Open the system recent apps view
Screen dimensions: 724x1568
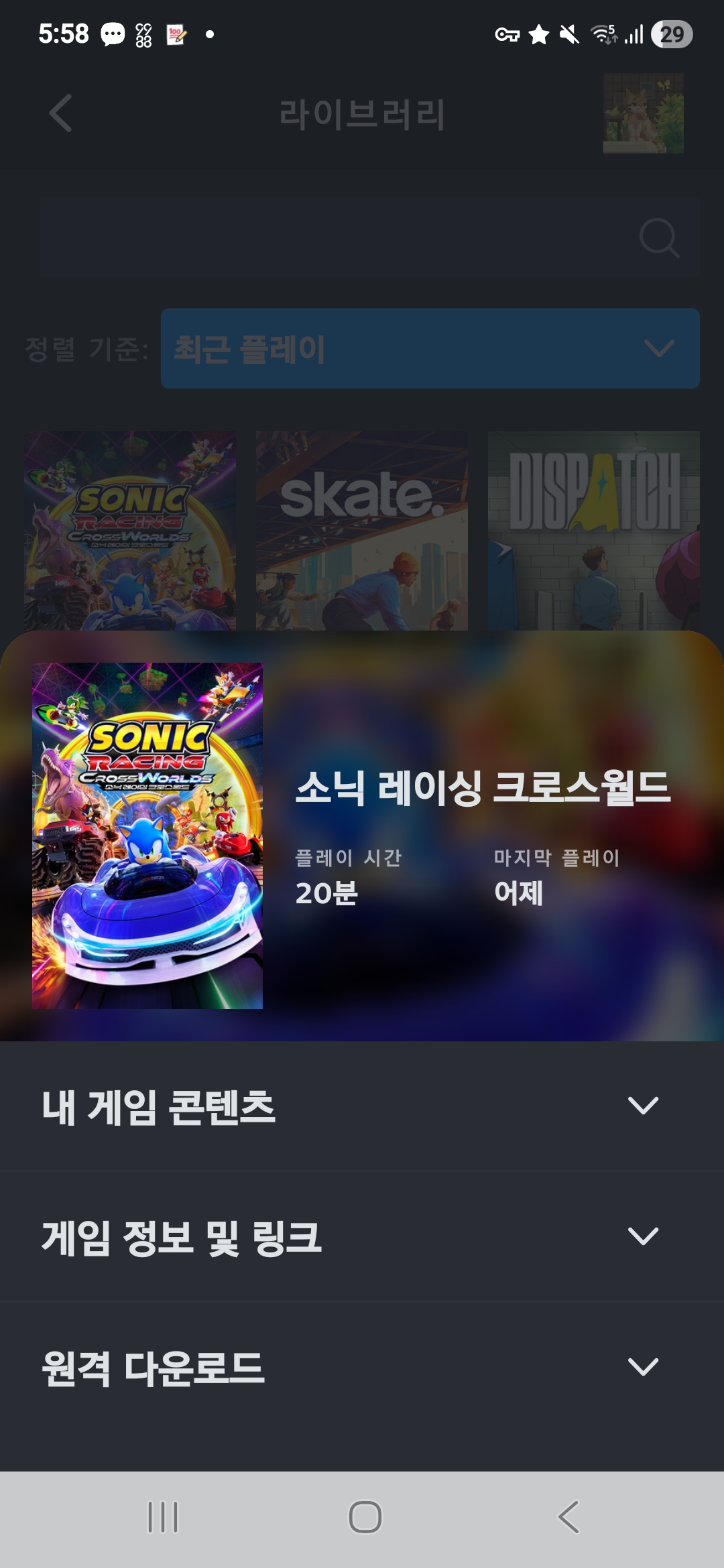[163, 1516]
